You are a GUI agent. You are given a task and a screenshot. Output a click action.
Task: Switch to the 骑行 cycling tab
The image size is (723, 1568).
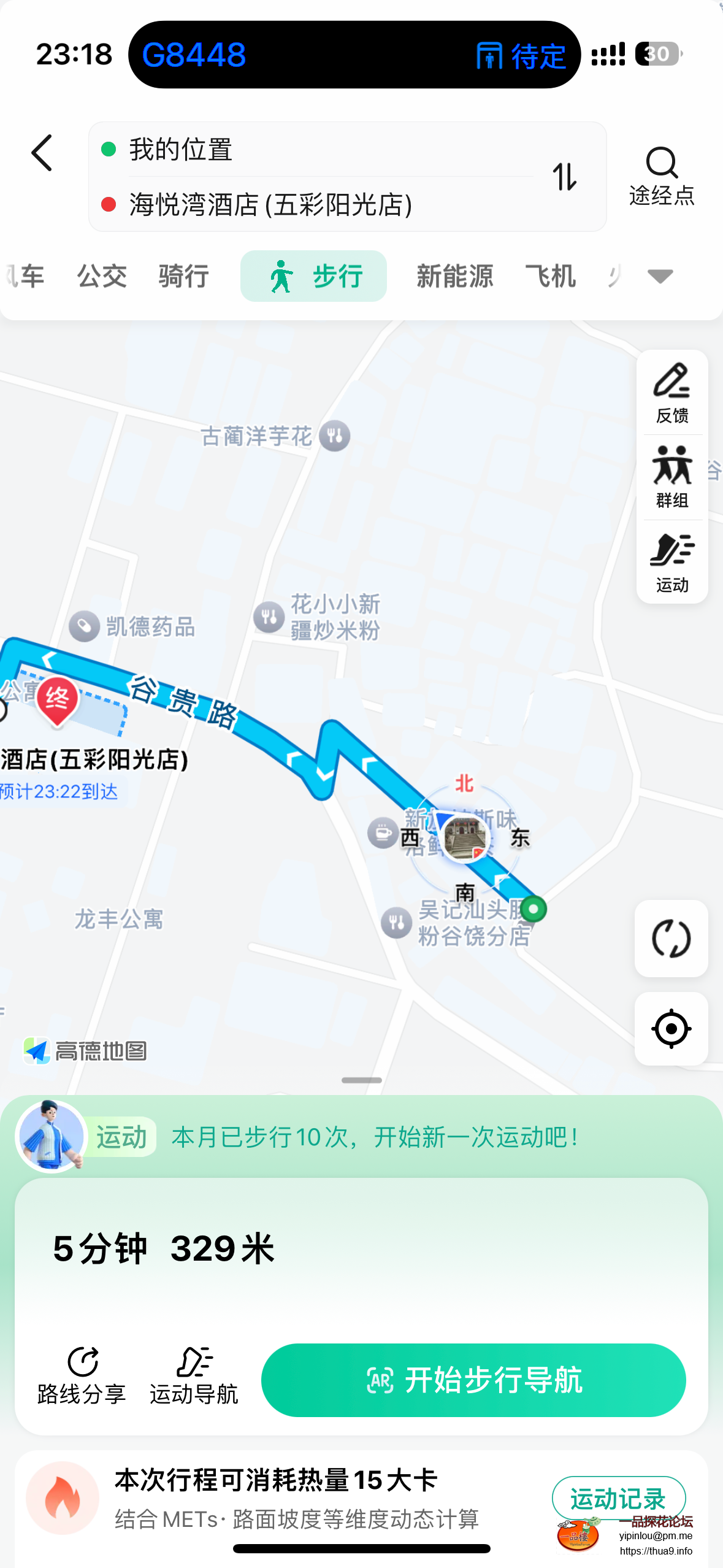click(x=183, y=276)
